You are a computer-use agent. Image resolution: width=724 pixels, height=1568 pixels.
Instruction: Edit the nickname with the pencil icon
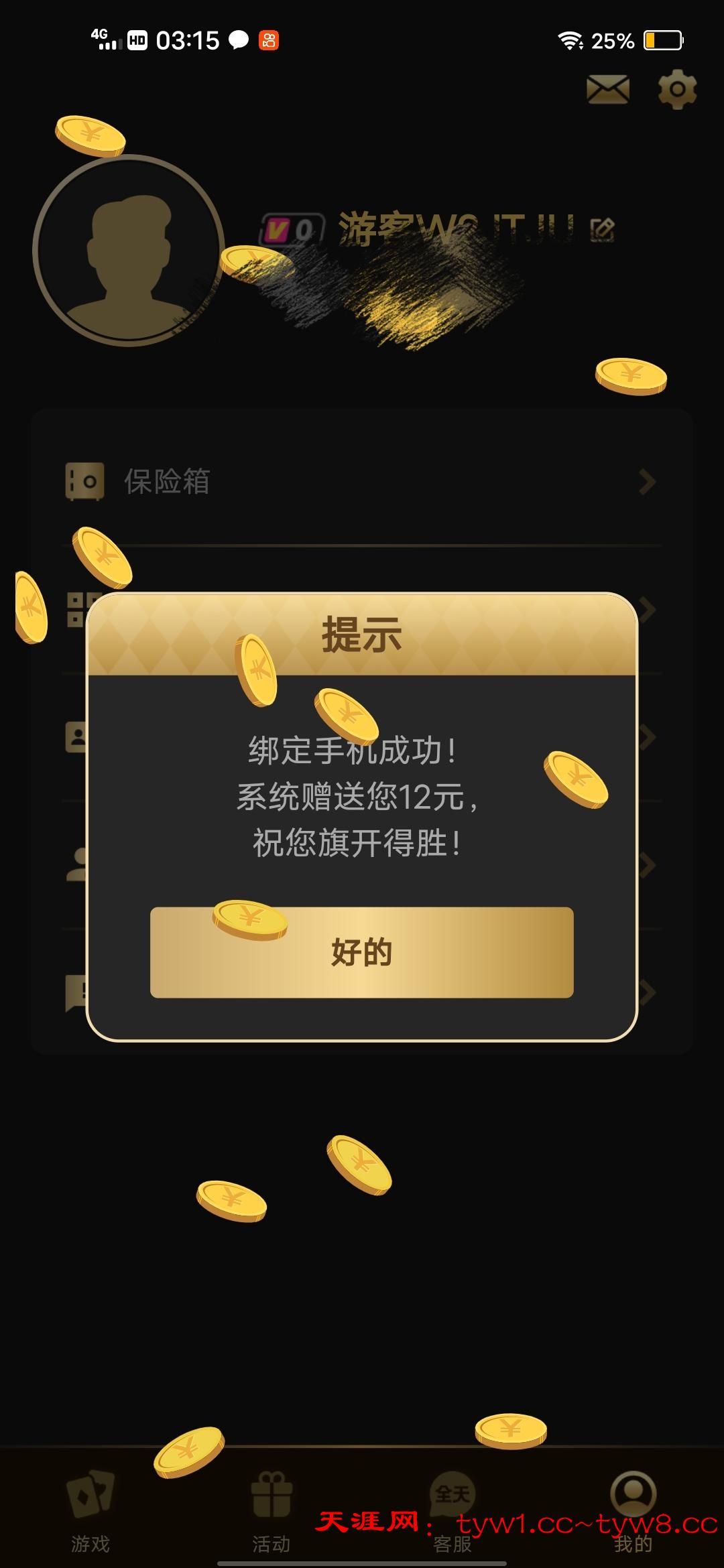601,229
